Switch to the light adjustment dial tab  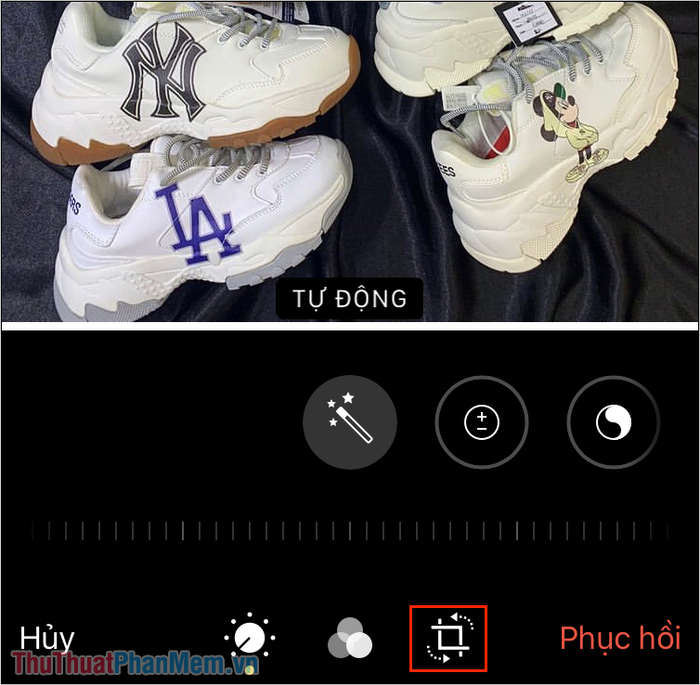(248, 638)
